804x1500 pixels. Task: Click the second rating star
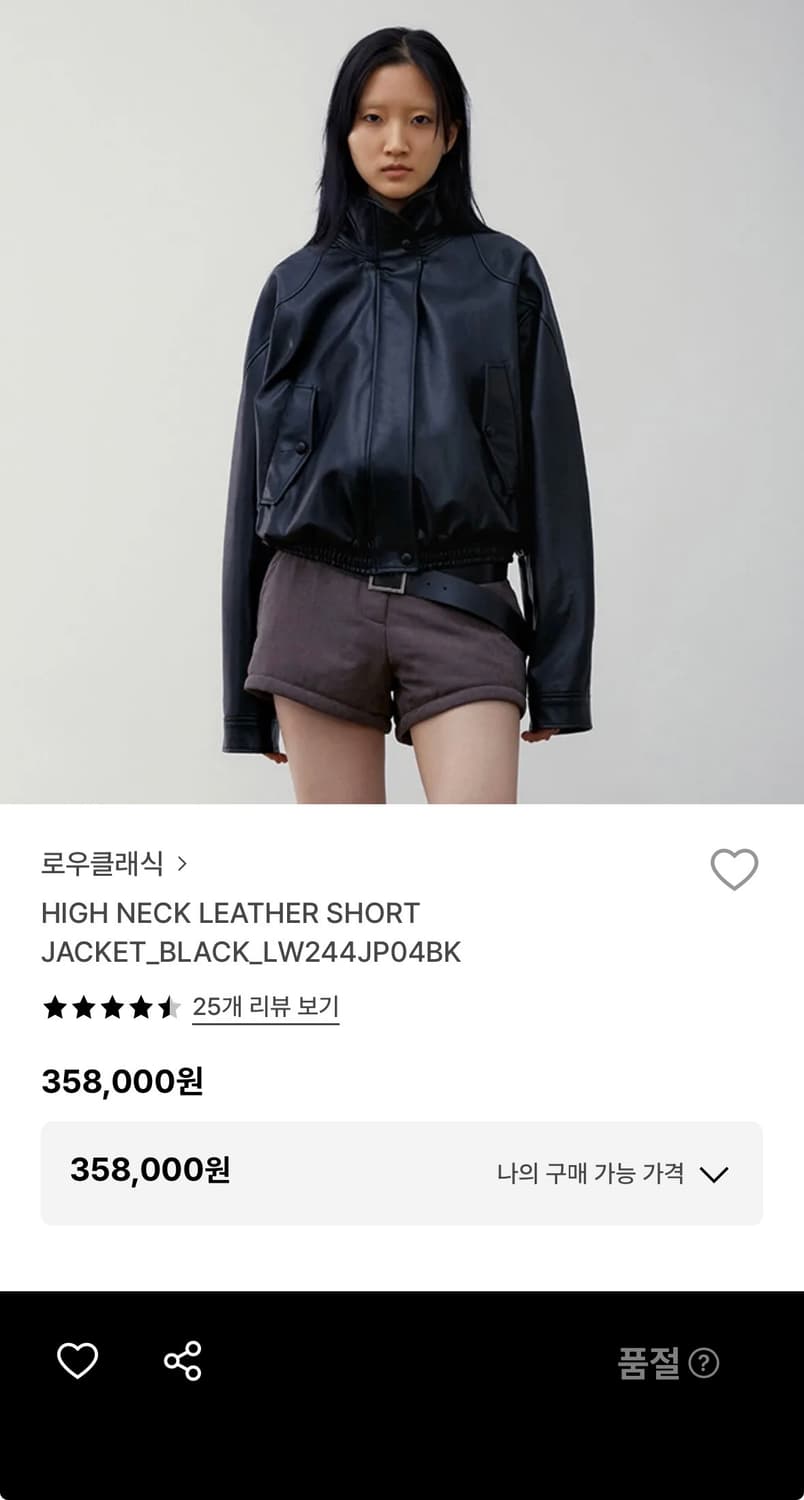point(82,1008)
